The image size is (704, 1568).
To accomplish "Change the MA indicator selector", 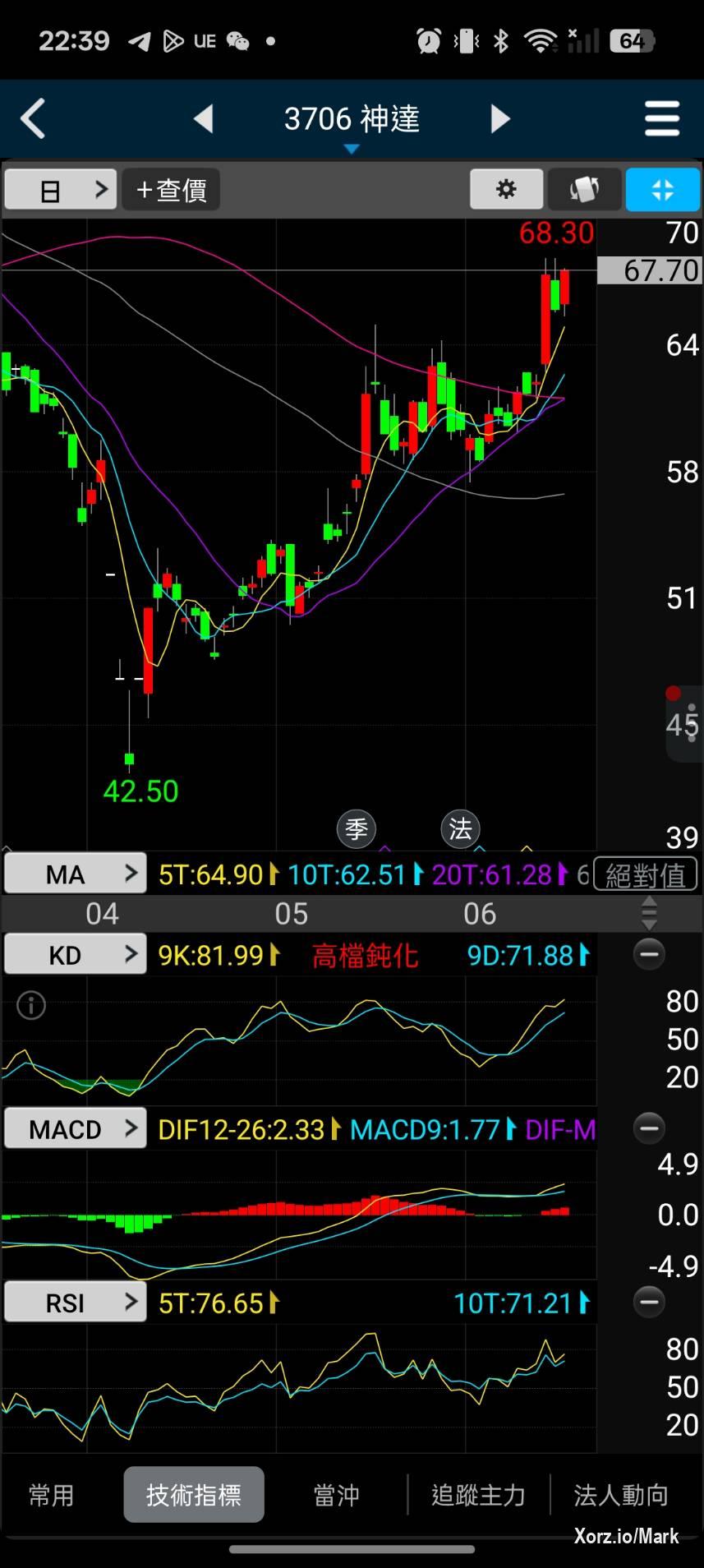I will pyautogui.click(x=75, y=874).
